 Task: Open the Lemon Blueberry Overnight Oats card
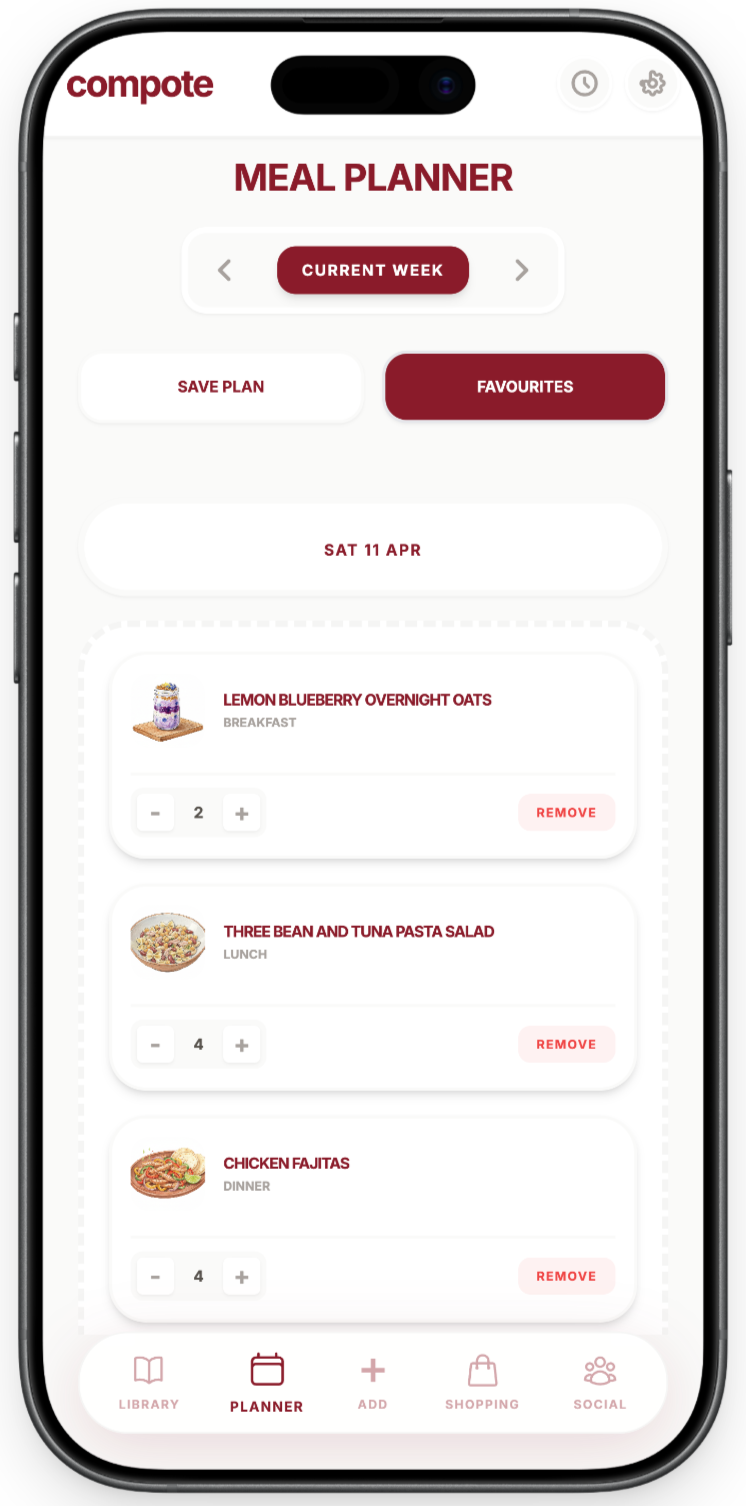[x=357, y=700]
